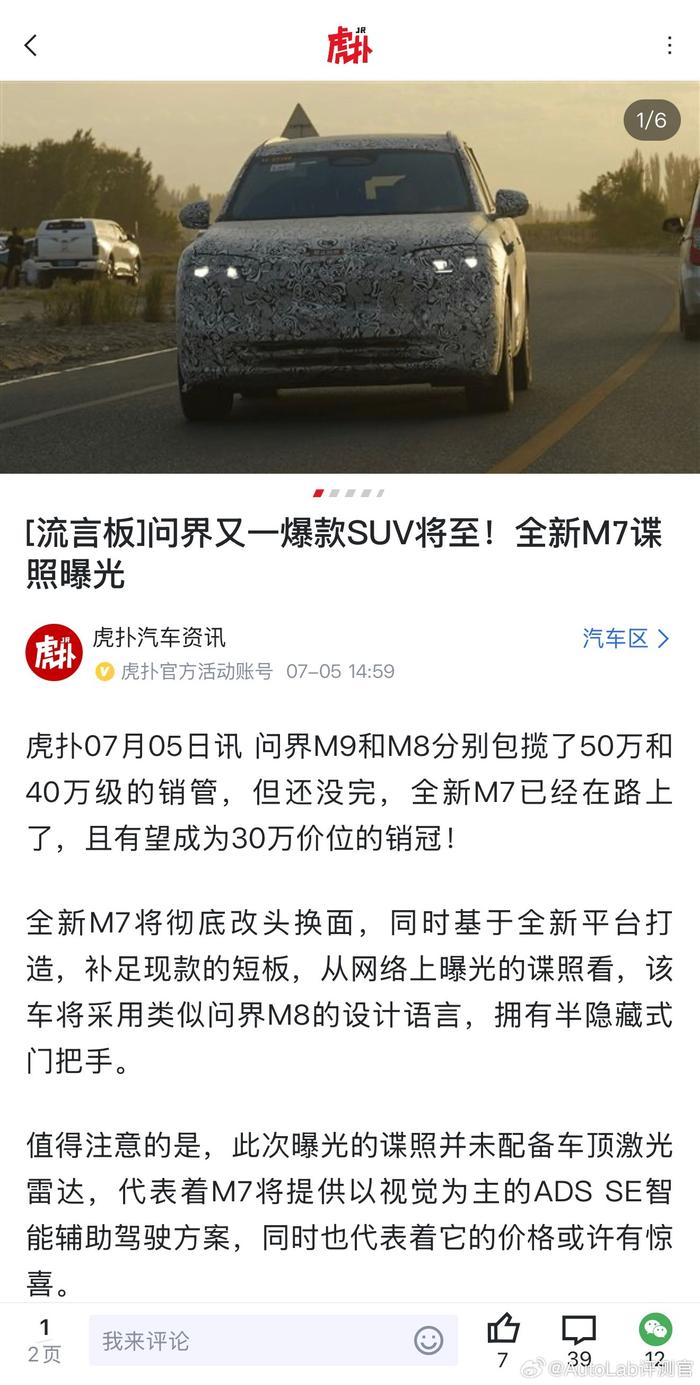Open the spy photo of the camouflaged SUV
This screenshot has height=1385, width=700.
(x=350, y=276)
